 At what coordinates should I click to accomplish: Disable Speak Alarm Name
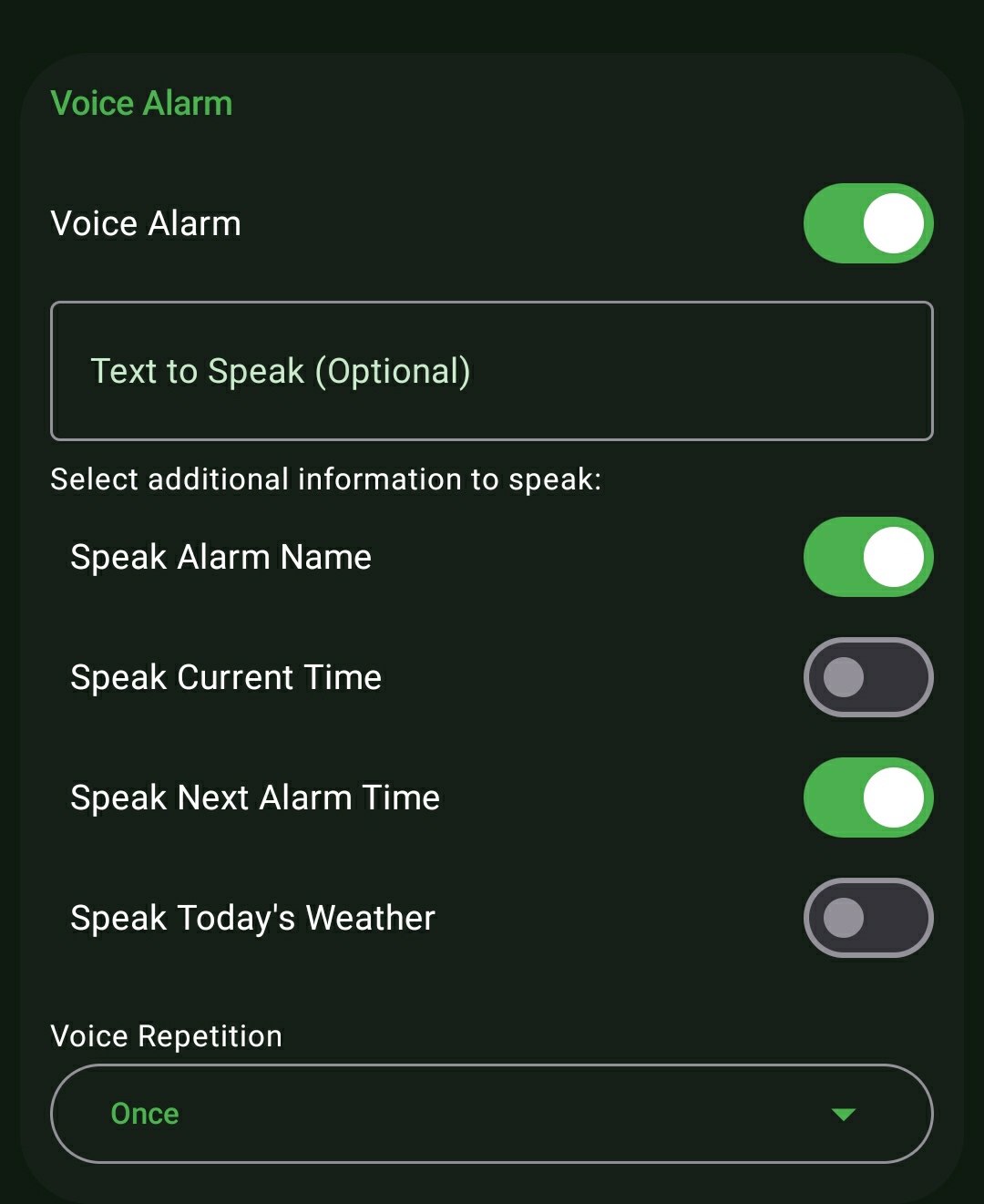(x=867, y=557)
